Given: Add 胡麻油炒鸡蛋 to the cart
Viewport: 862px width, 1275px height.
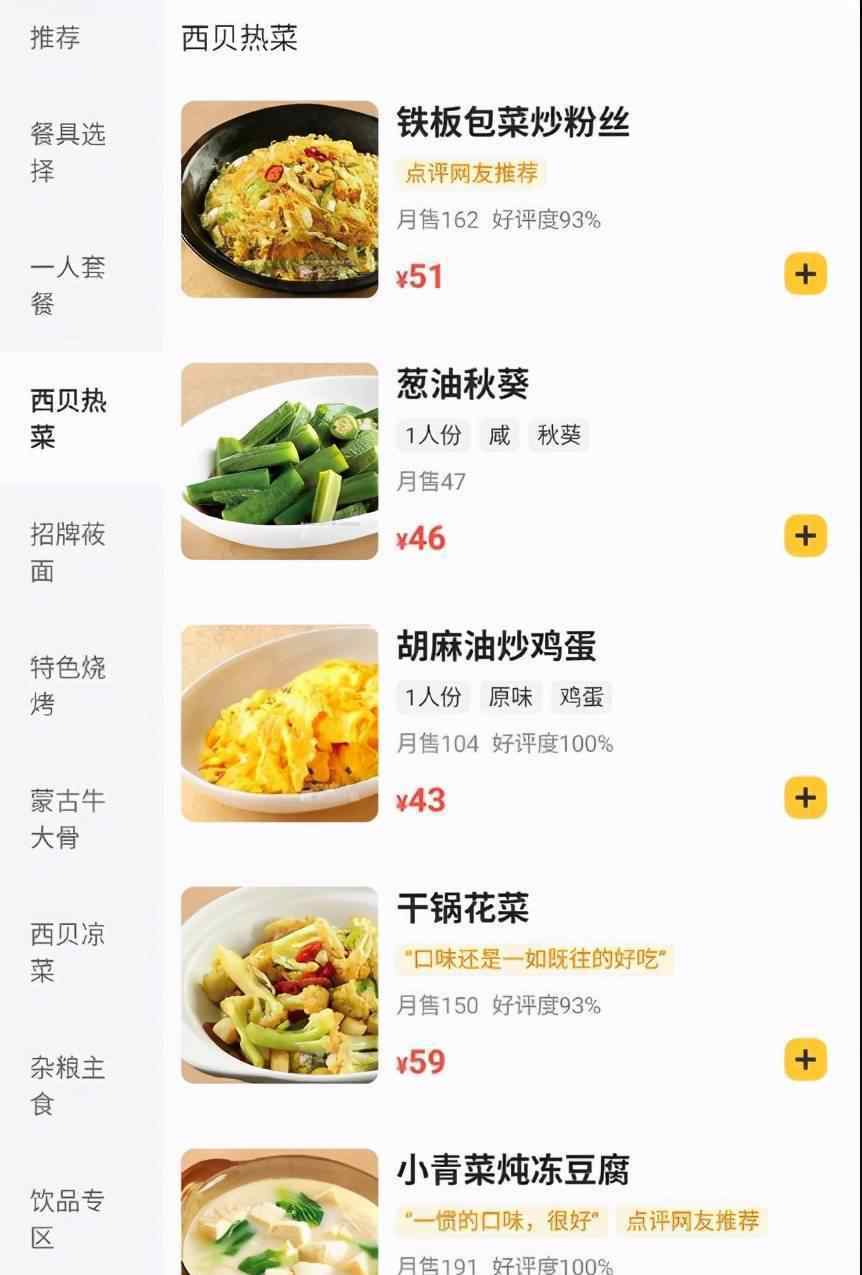Looking at the screenshot, I should click(x=805, y=798).
